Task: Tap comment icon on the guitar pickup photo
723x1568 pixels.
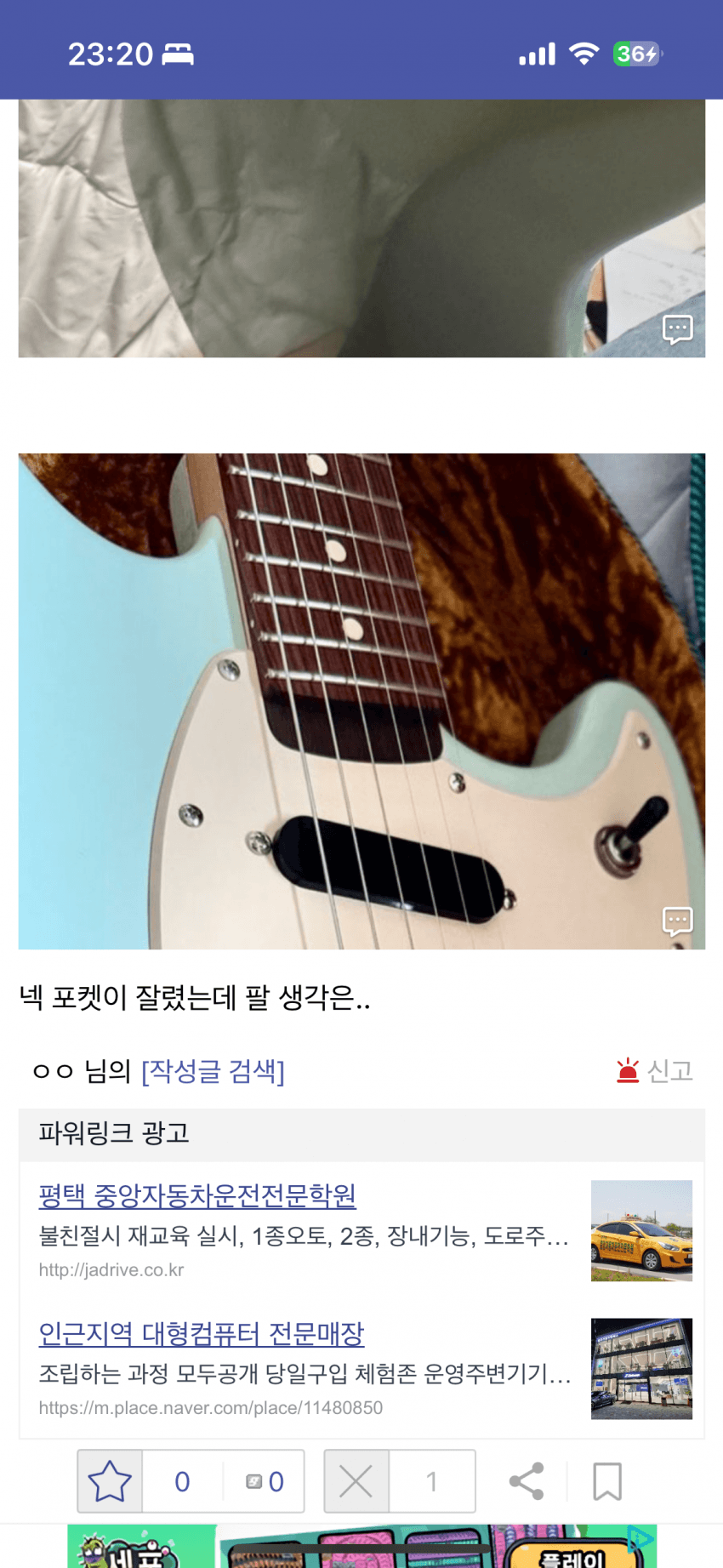Action: [677, 921]
